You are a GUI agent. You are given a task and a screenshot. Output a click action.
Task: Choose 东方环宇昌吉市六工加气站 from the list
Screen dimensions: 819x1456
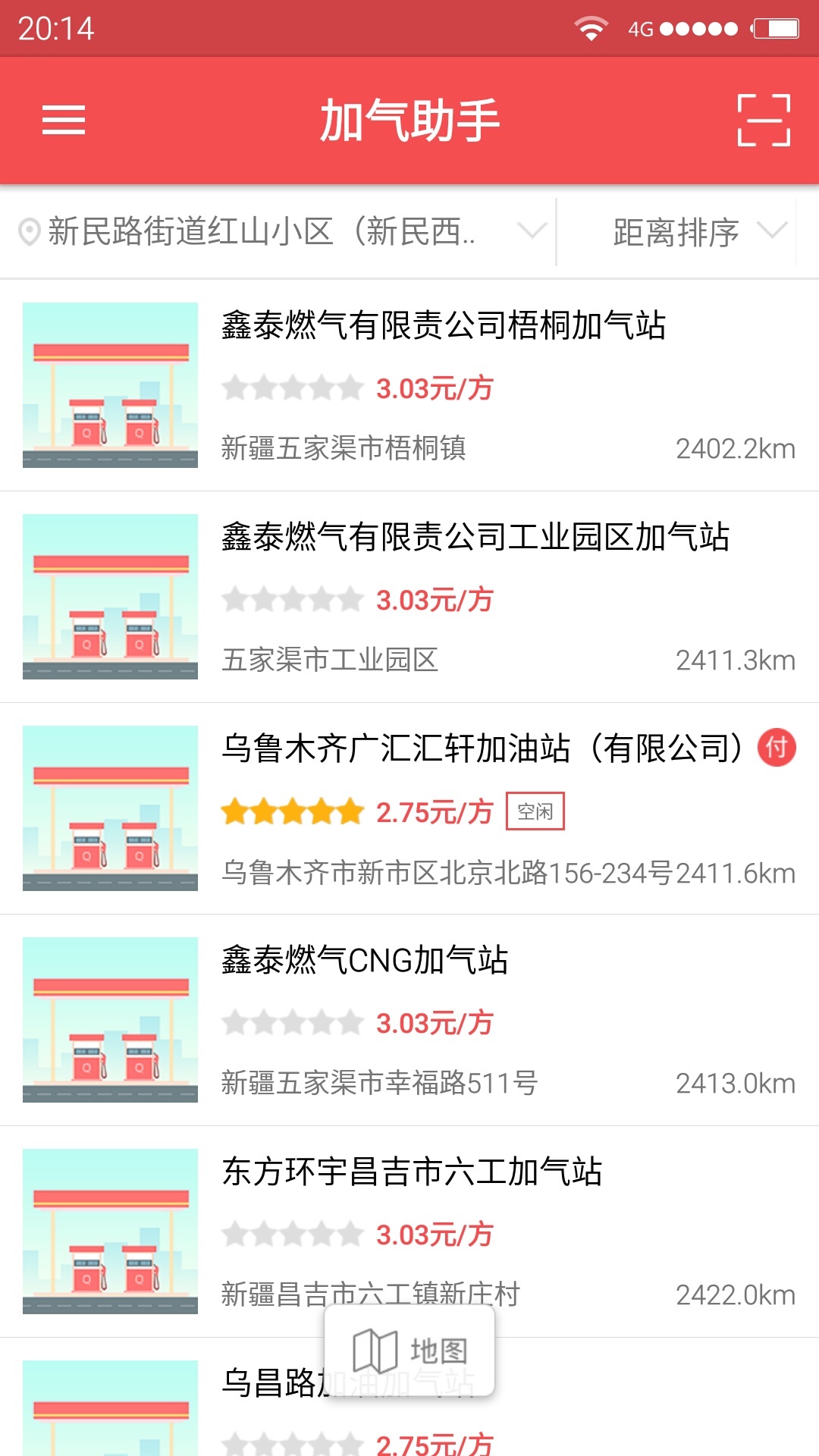point(412,1172)
